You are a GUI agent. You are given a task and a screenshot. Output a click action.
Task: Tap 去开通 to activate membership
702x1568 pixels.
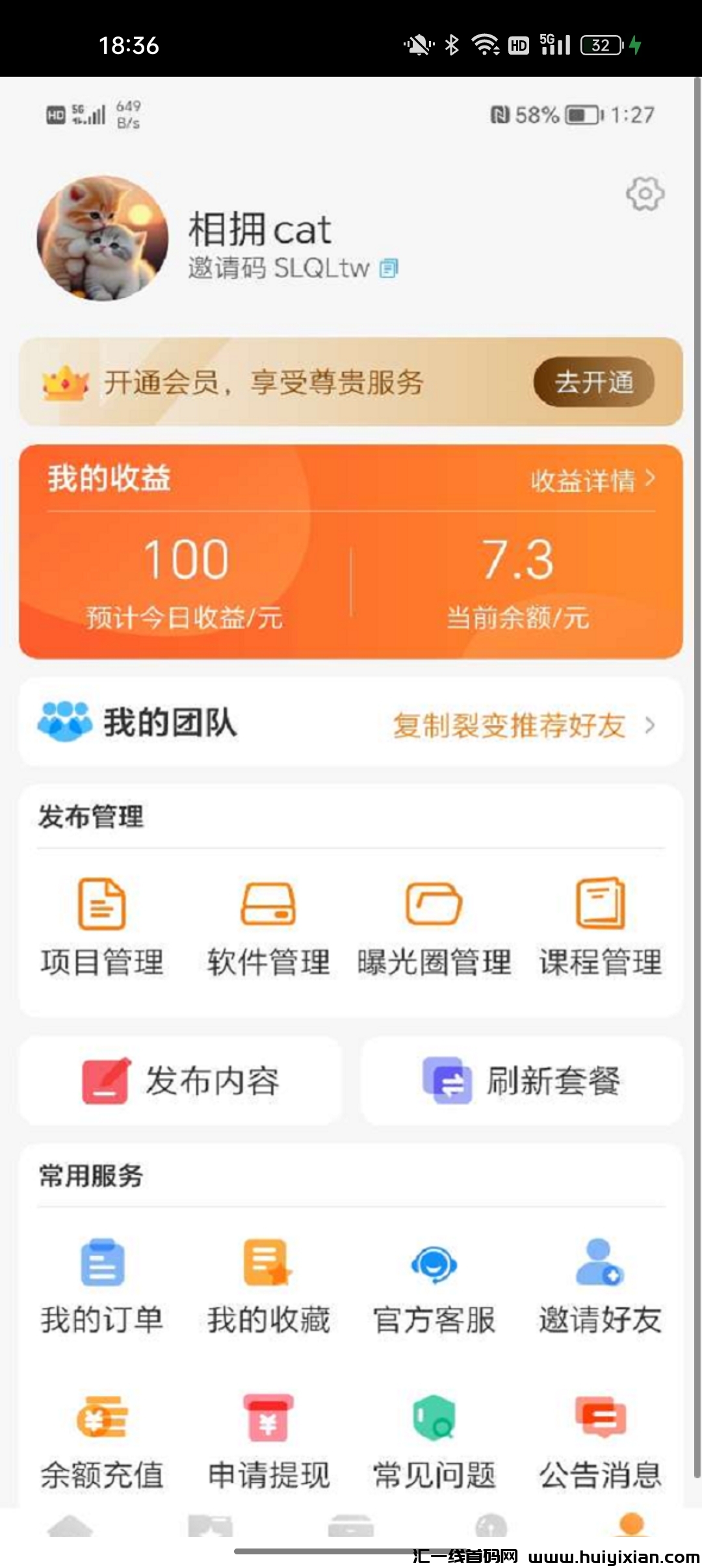click(593, 382)
